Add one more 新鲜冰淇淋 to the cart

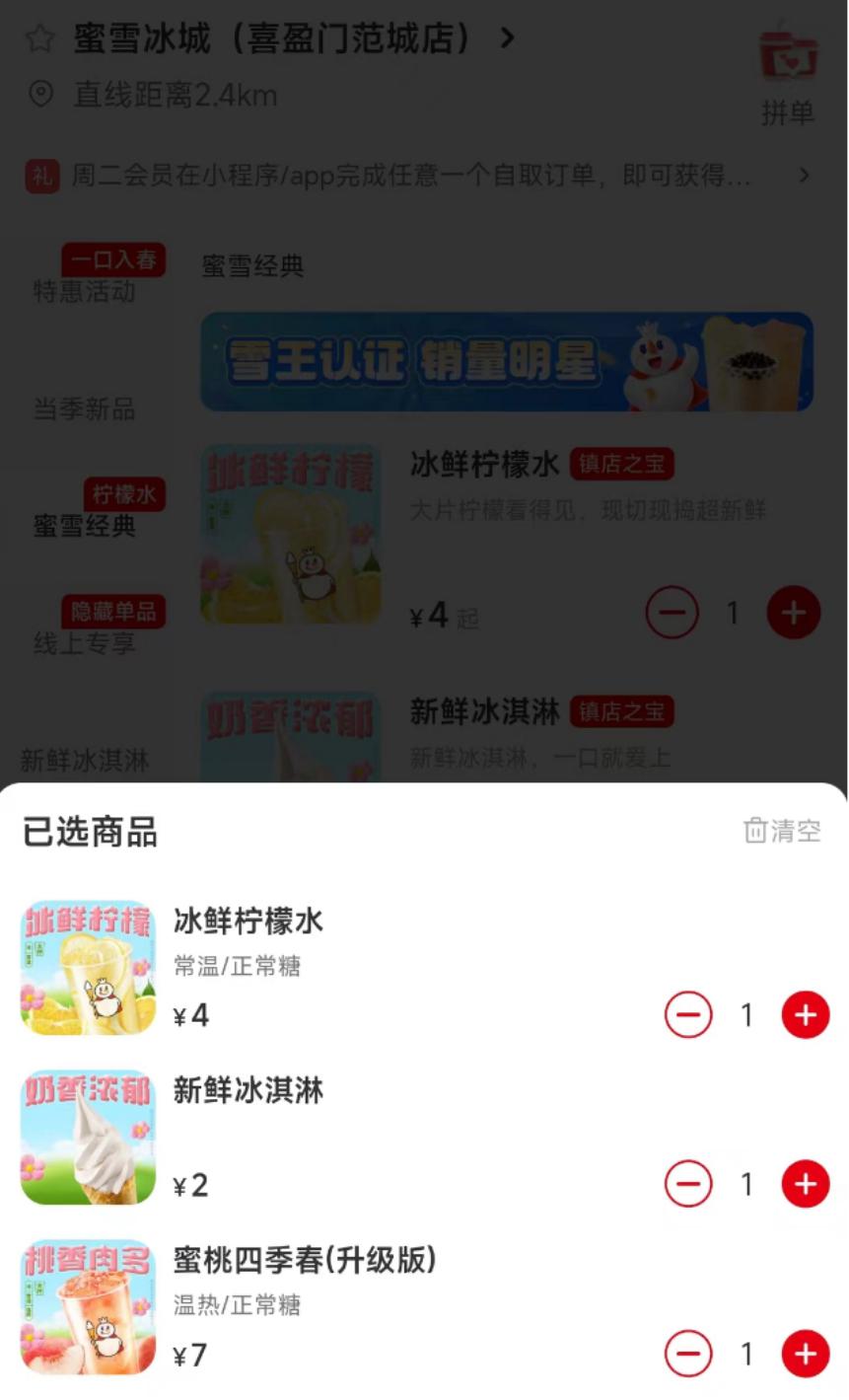point(806,1184)
